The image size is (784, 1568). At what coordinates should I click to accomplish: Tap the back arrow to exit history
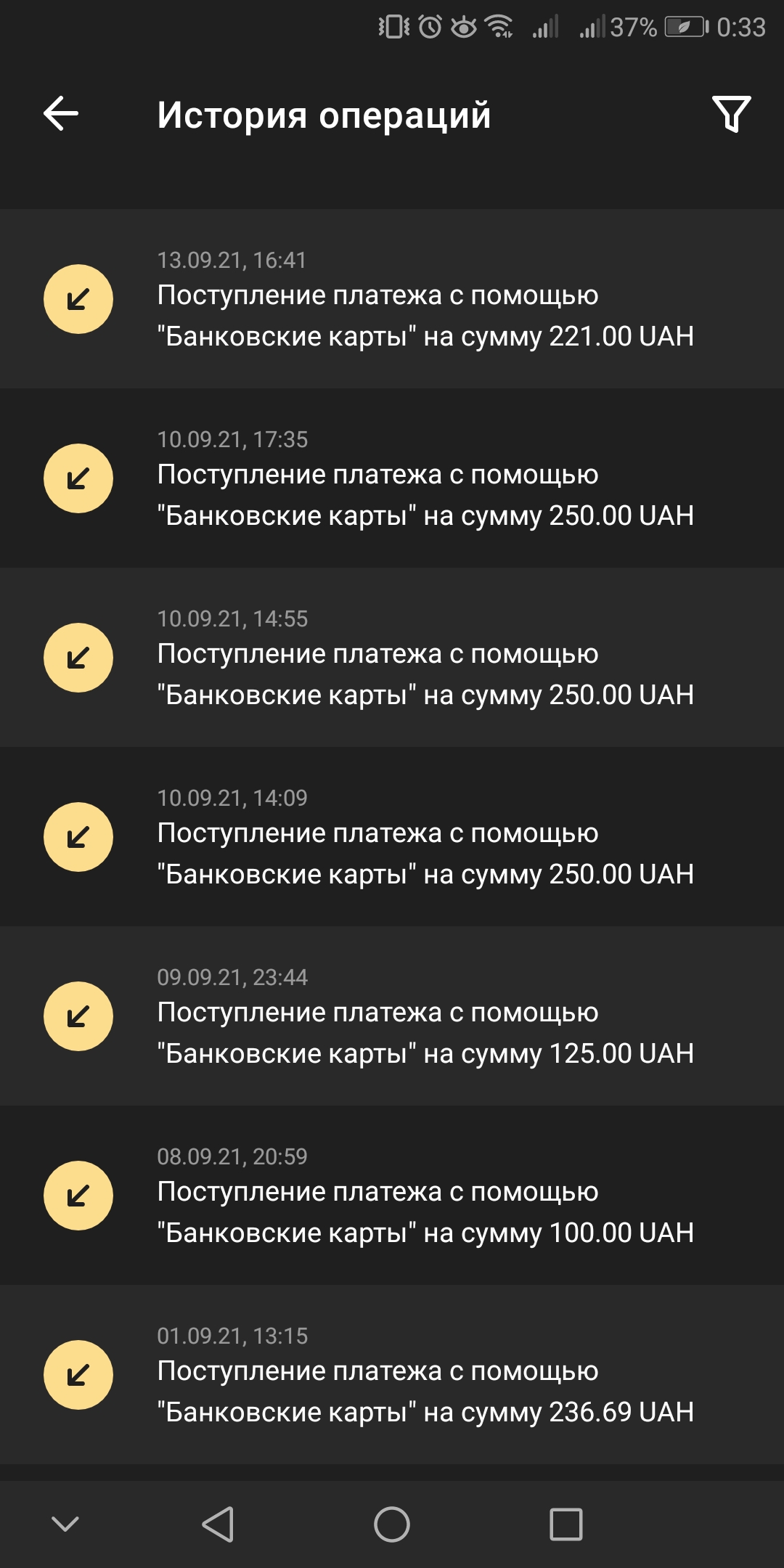[x=60, y=113]
